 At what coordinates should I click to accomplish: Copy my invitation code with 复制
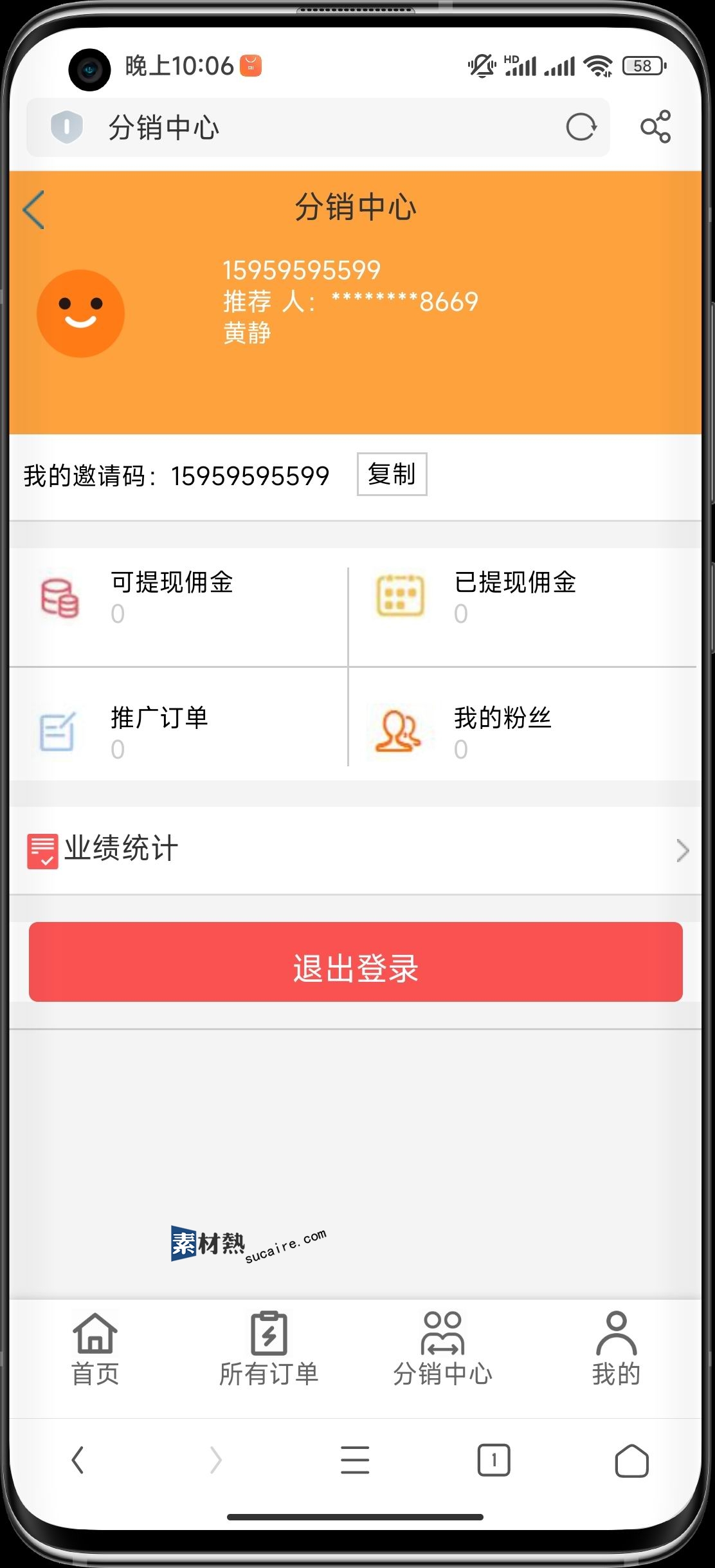(392, 475)
